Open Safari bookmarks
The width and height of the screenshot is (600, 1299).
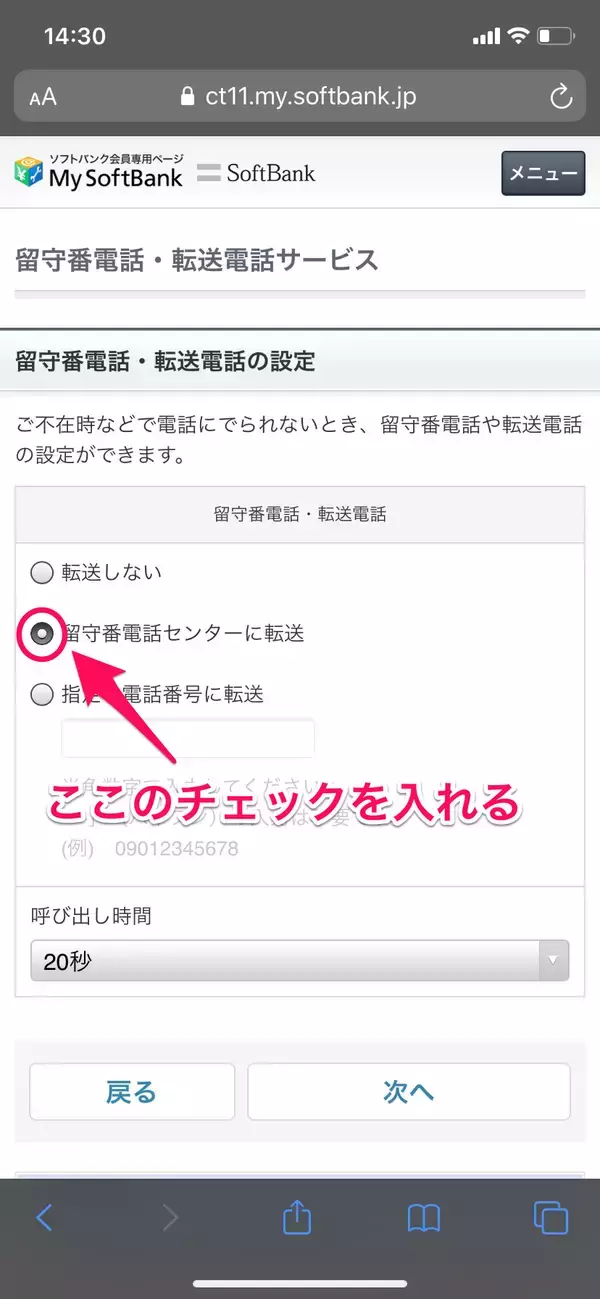424,1217
